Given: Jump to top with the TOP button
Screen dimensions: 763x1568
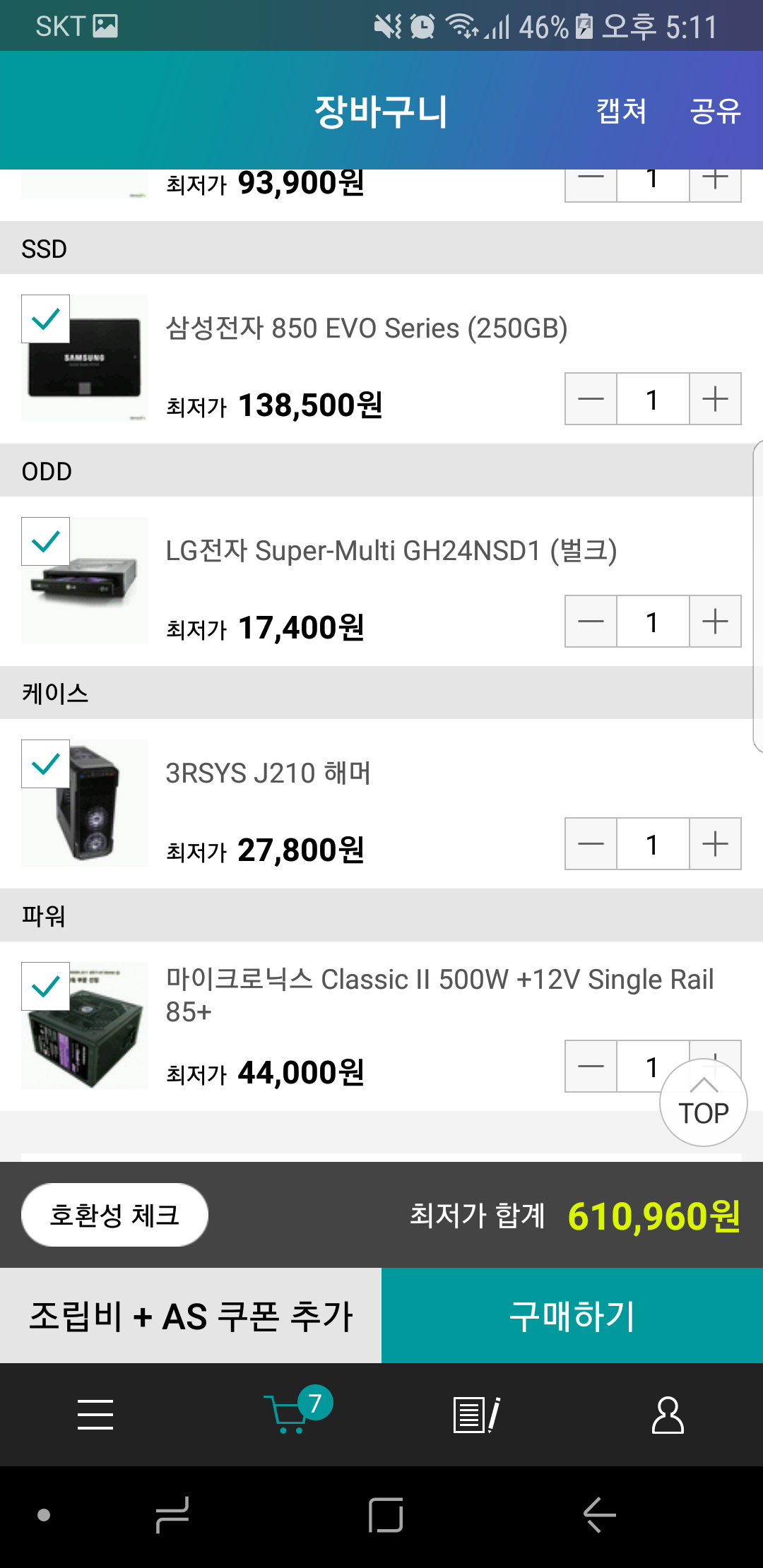Looking at the screenshot, I should 704,1103.
